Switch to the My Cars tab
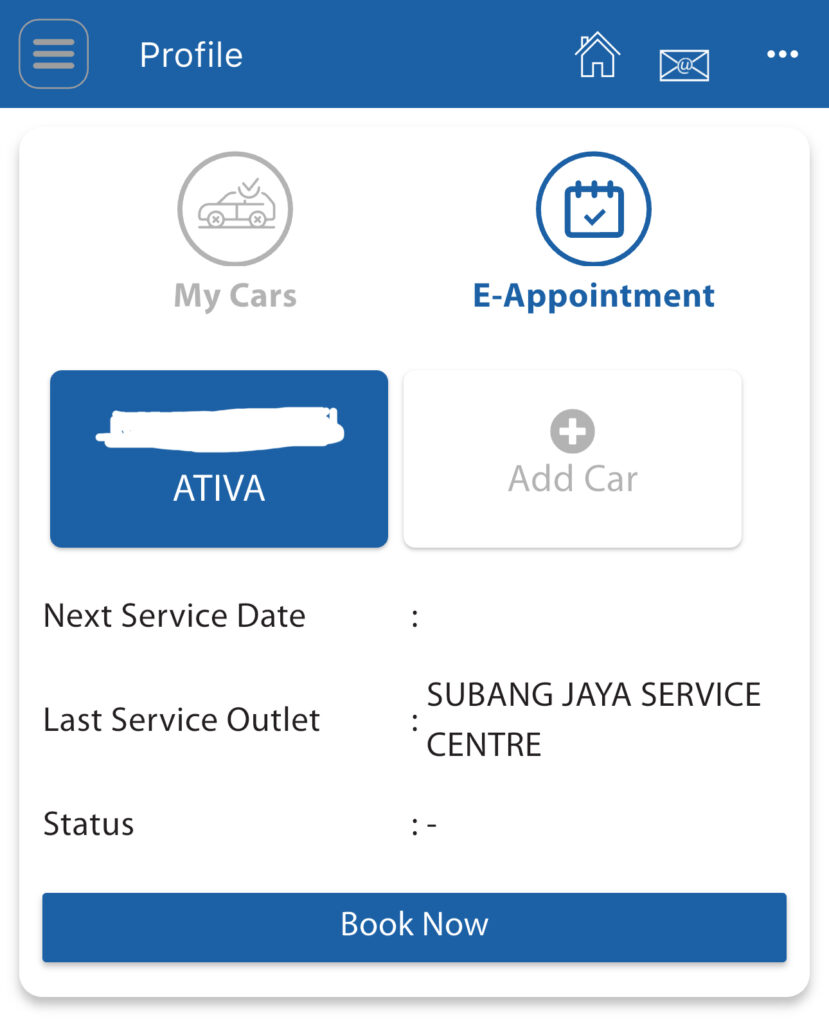 (x=235, y=232)
